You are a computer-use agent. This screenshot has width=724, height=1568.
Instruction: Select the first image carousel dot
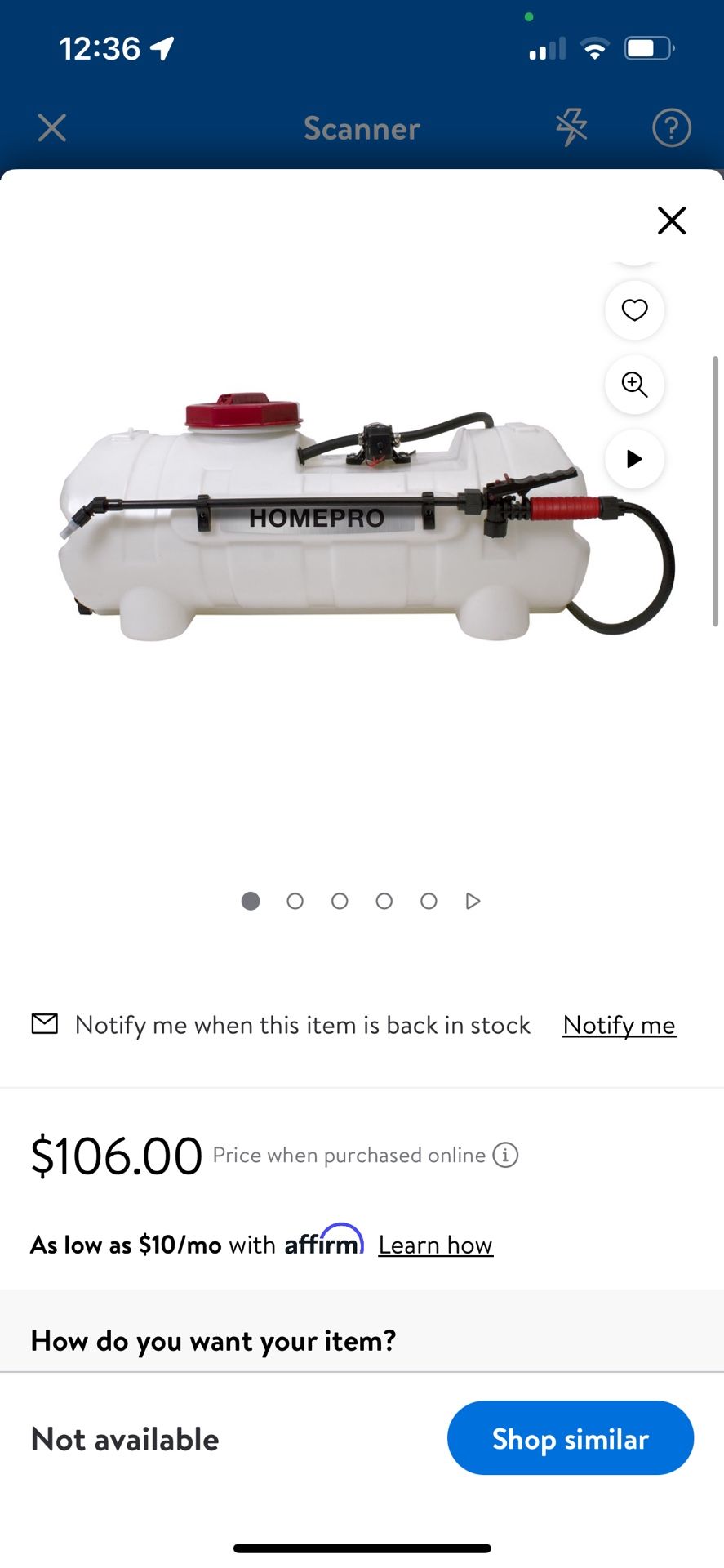pyautogui.click(x=251, y=901)
